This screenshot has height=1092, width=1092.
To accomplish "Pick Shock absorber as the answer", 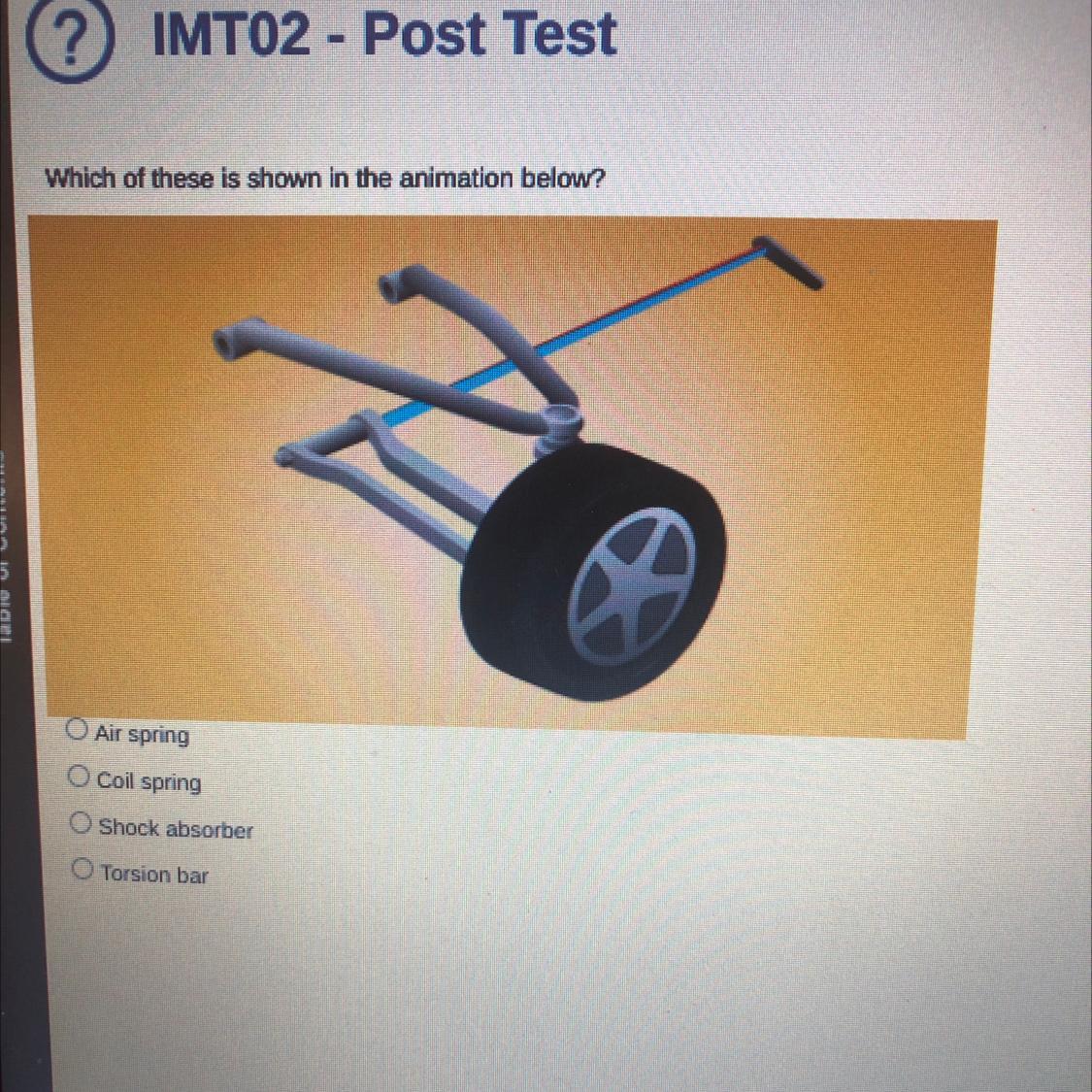I will (x=83, y=825).
